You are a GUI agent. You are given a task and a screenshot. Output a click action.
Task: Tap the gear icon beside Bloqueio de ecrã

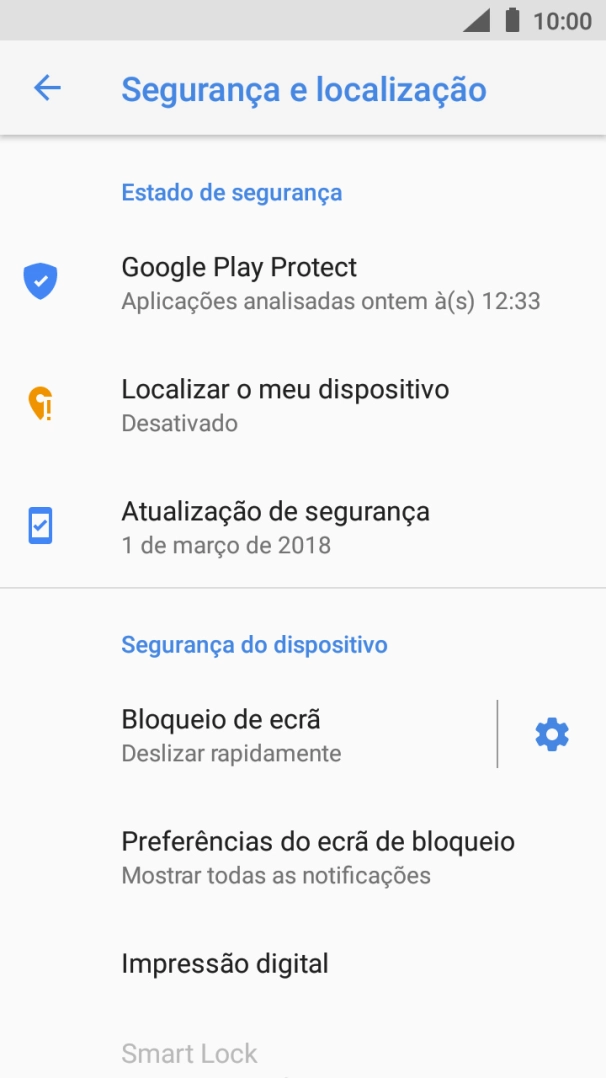pos(552,735)
